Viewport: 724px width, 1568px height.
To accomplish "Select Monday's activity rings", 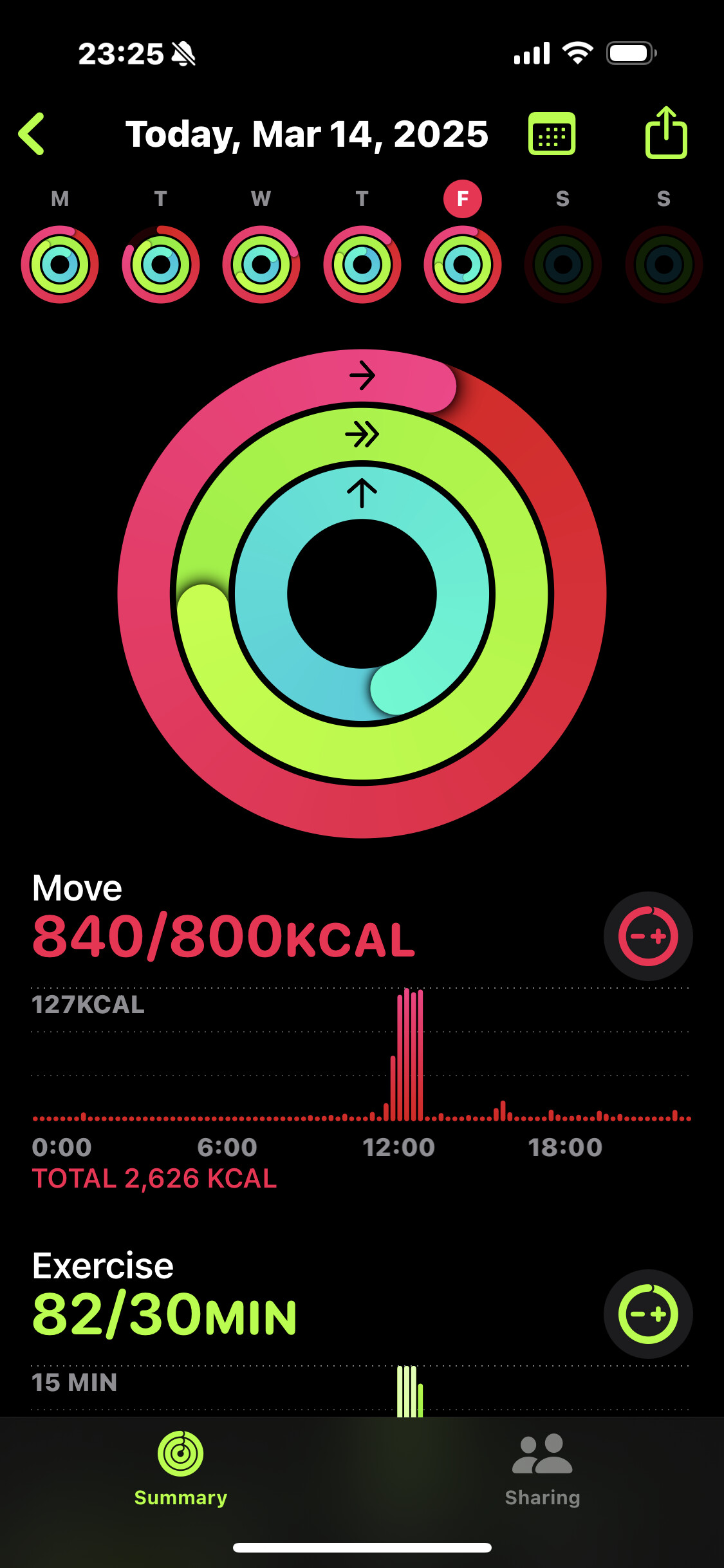I will tap(60, 264).
